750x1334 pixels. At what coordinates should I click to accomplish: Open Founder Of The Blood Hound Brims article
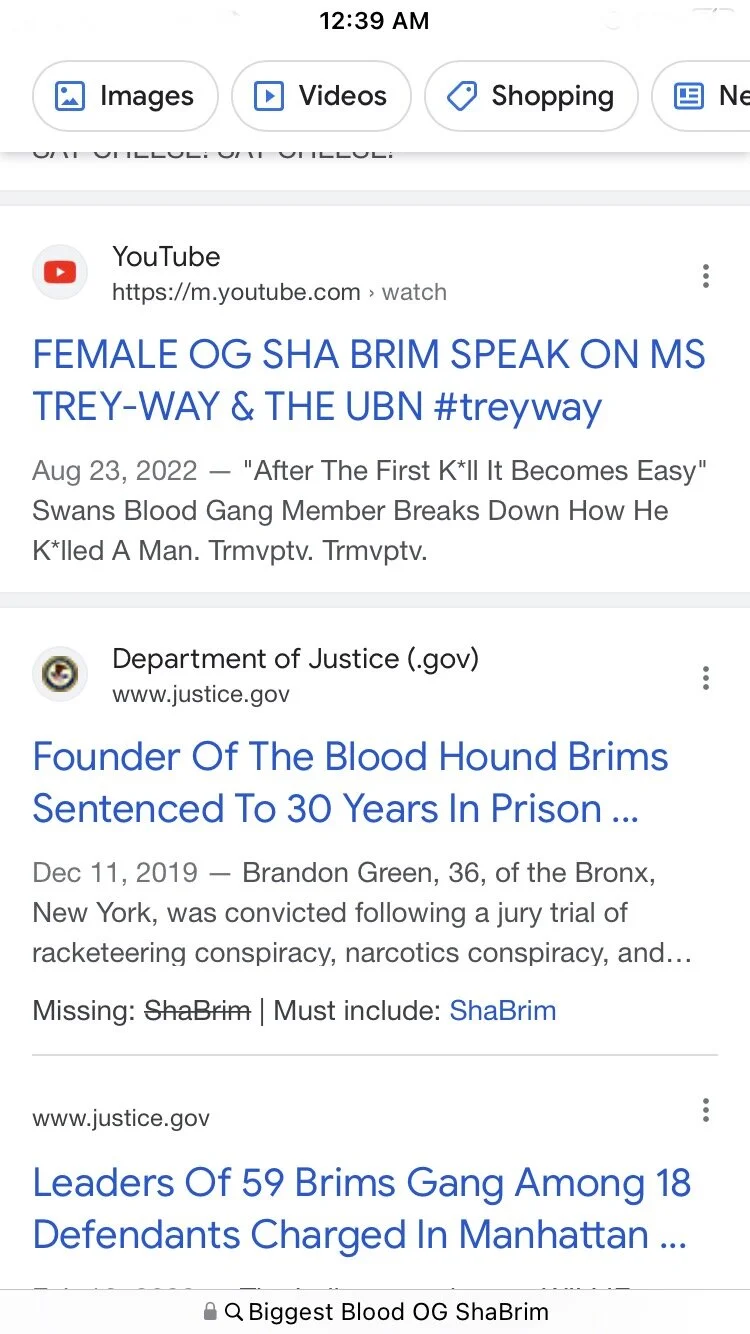click(350, 782)
